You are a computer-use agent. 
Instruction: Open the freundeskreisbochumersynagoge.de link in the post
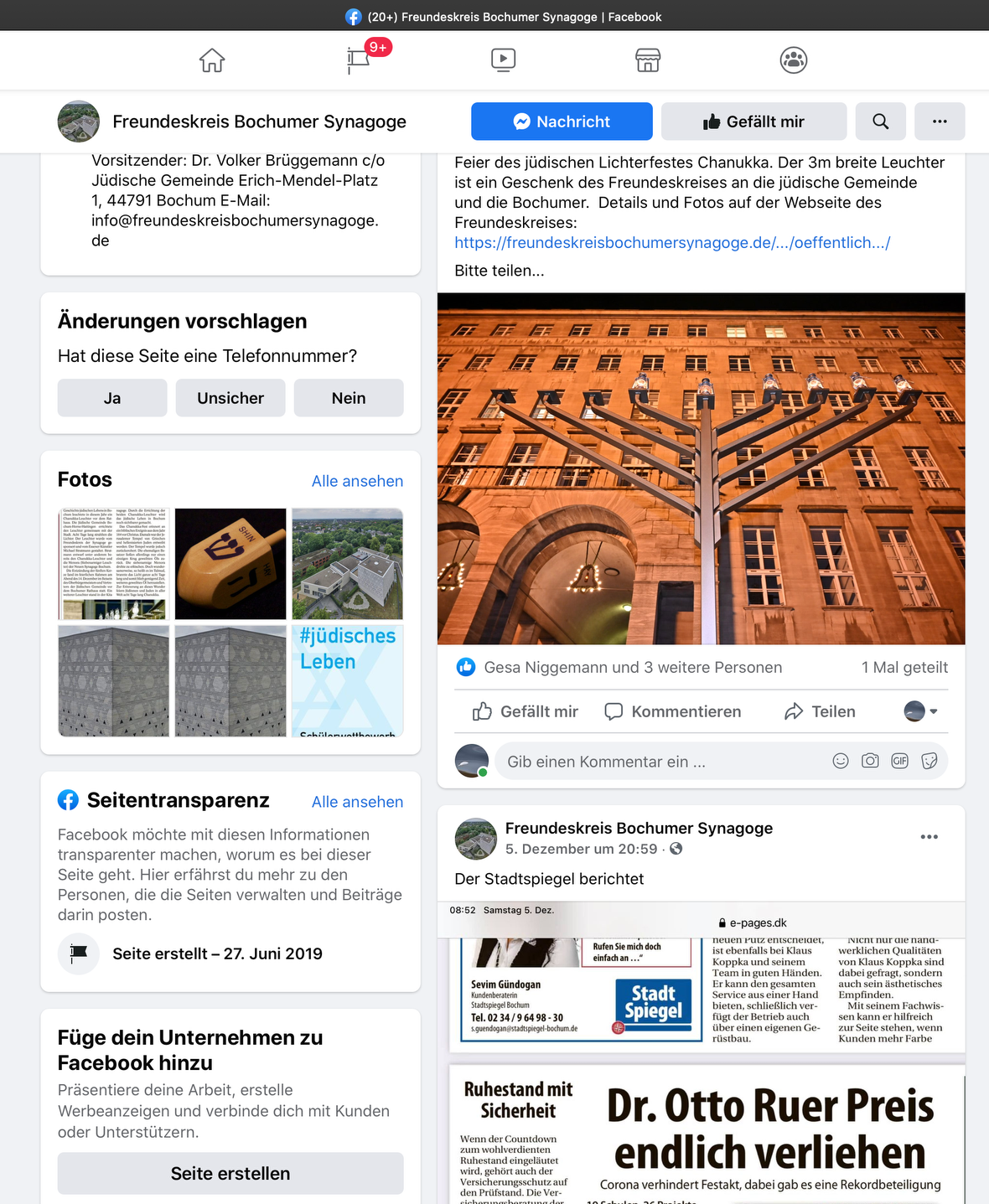tap(672, 243)
